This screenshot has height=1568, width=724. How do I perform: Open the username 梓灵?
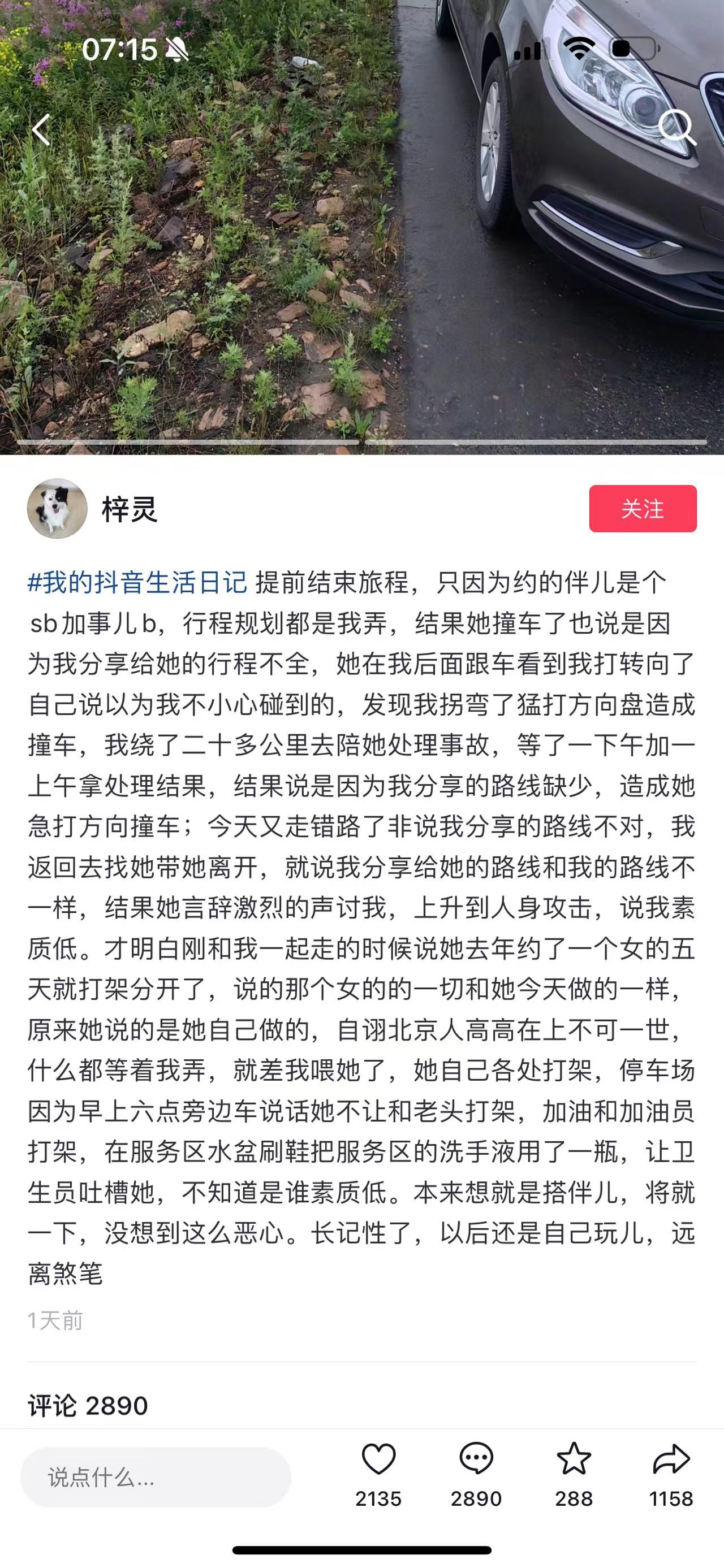[130, 509]
